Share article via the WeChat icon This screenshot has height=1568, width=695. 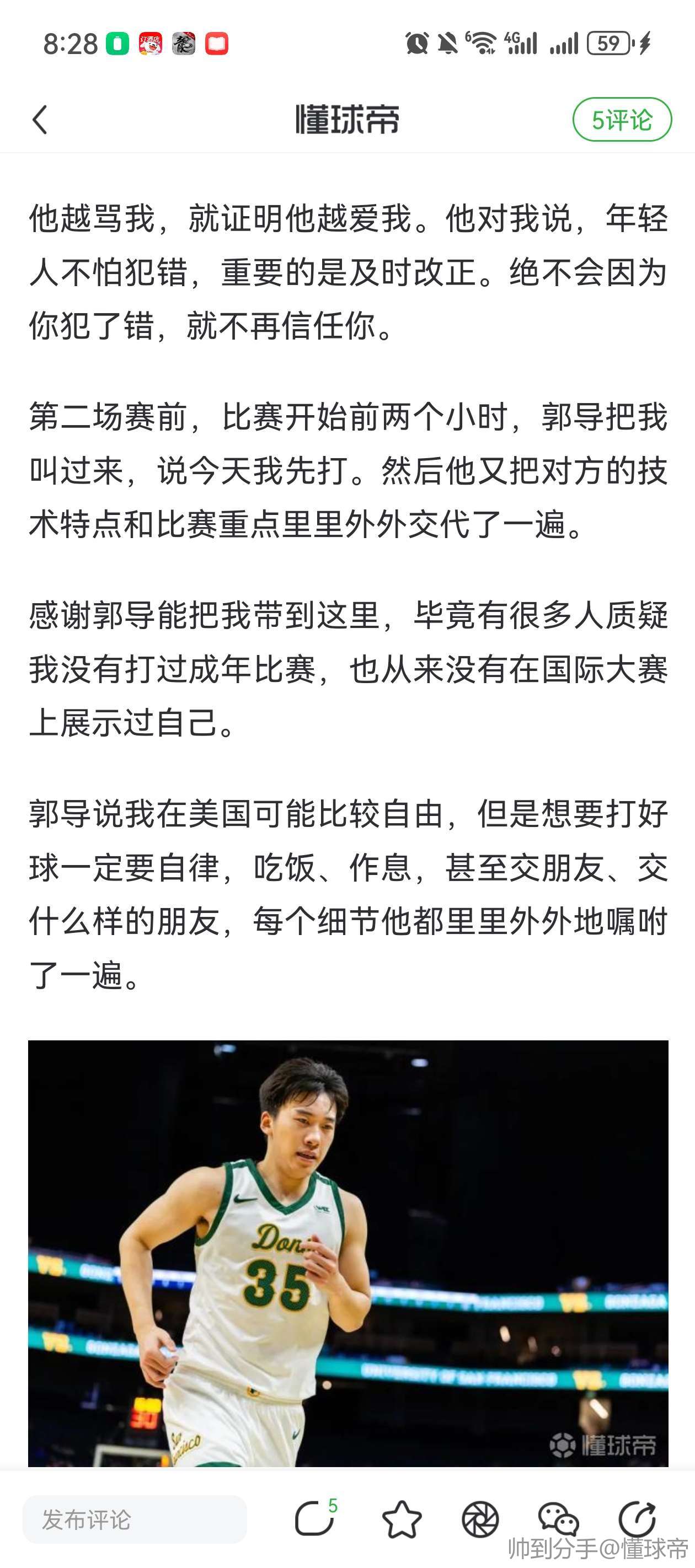(558, 1519)
